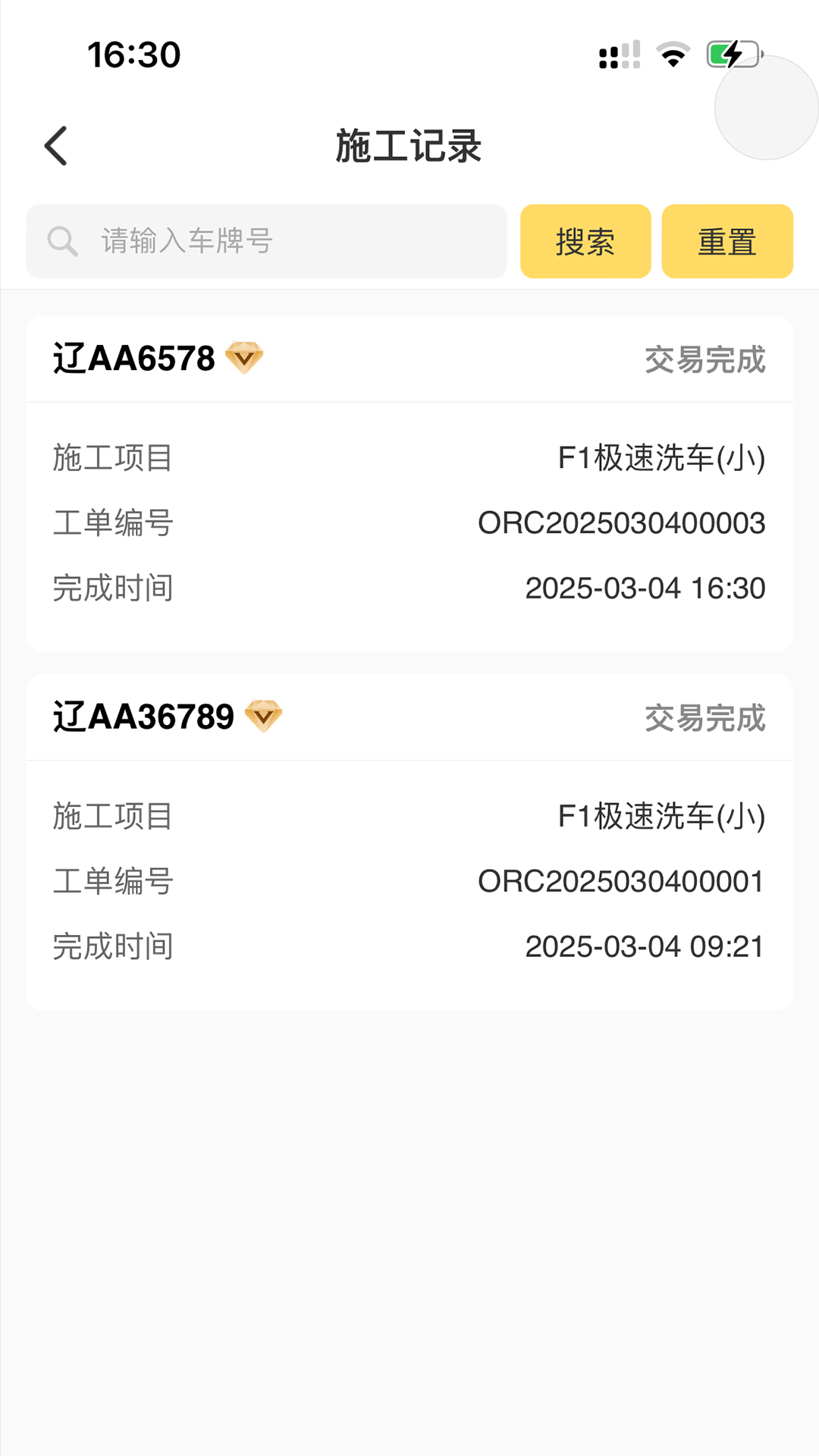The image size is (819, 1456).
Task: Tap the Wi-Fi icon in status bar
Action: [x=672, y=53]
